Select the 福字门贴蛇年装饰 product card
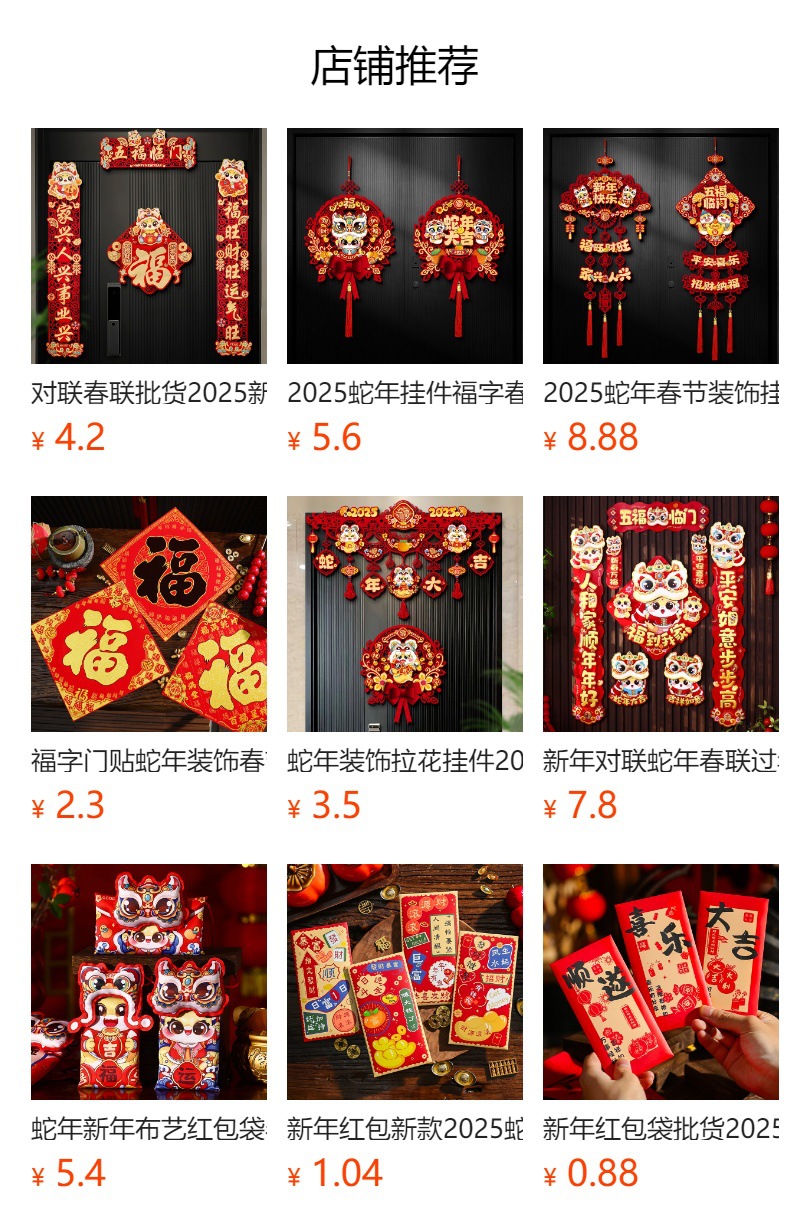 tap(148, 614)
